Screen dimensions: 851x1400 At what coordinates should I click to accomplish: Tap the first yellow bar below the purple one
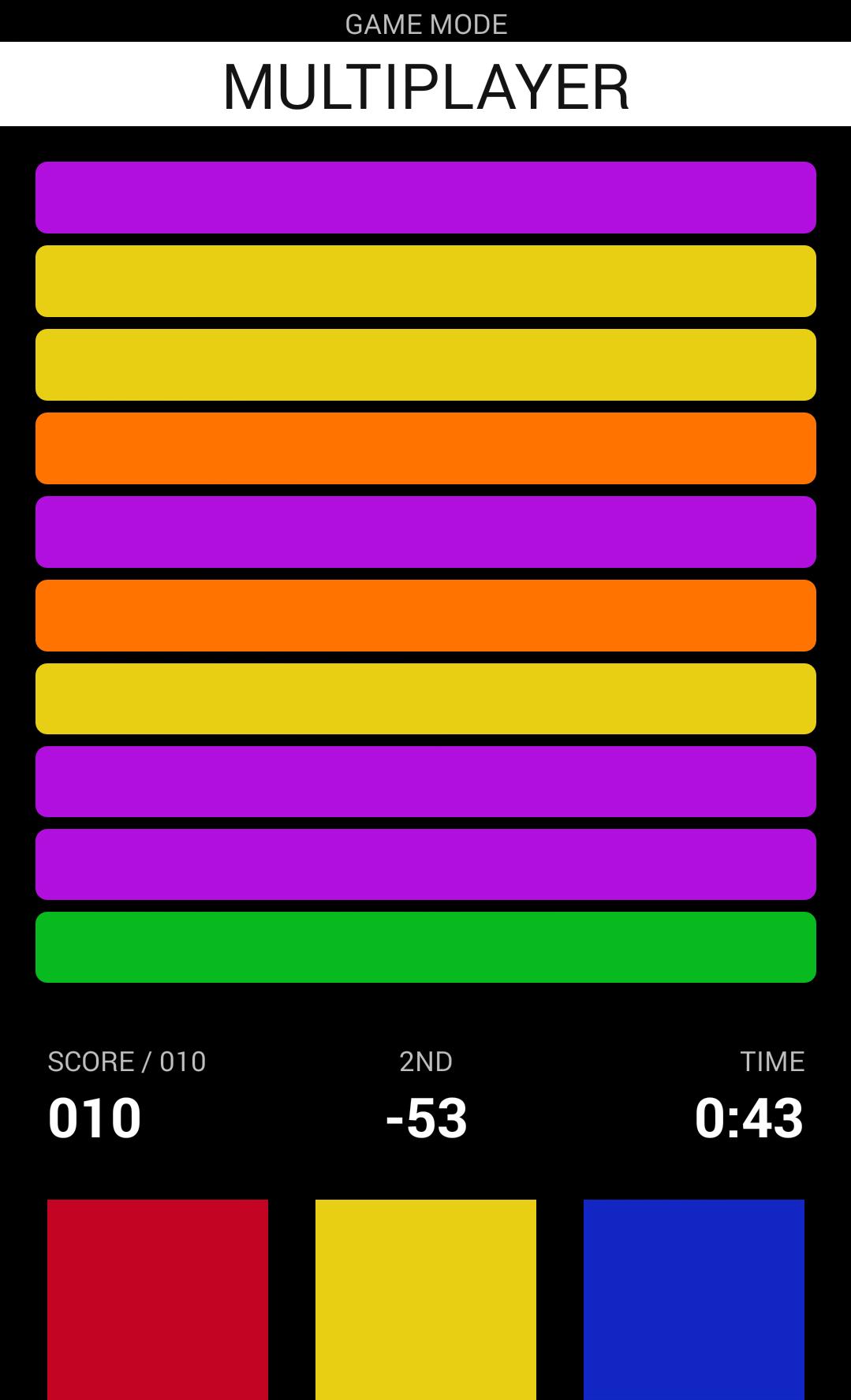coord(425,281)
